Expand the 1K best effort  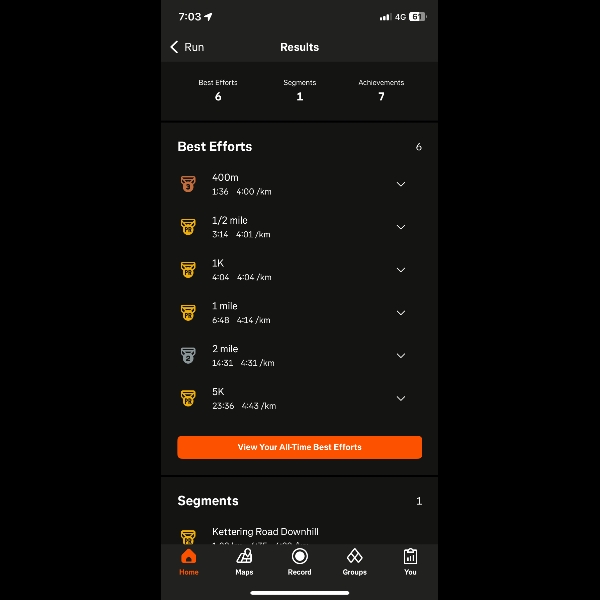401,270
